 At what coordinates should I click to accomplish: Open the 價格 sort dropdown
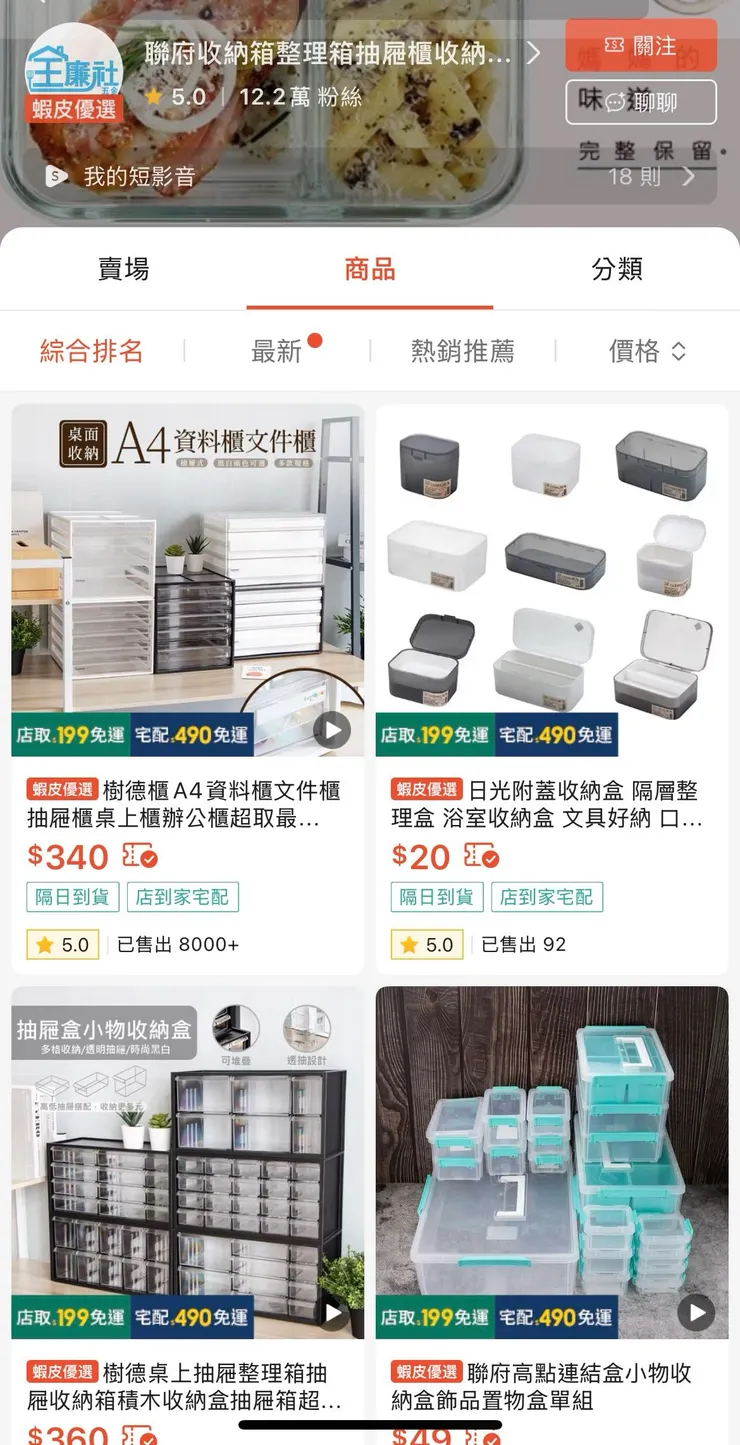(x=645, y=352)
